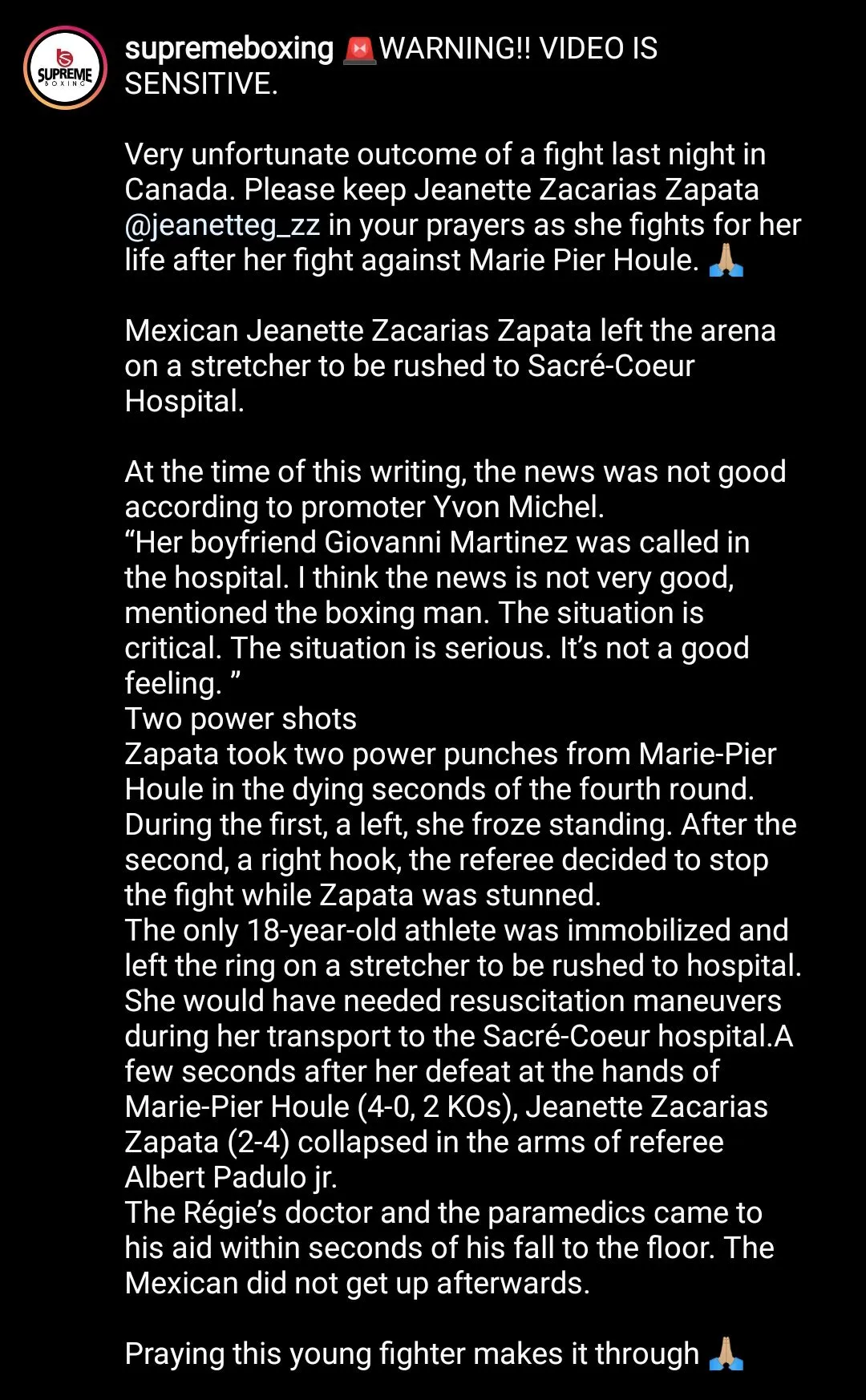
Task: Open the supremeboxing profile picture
Action: [x=65, y=68]
